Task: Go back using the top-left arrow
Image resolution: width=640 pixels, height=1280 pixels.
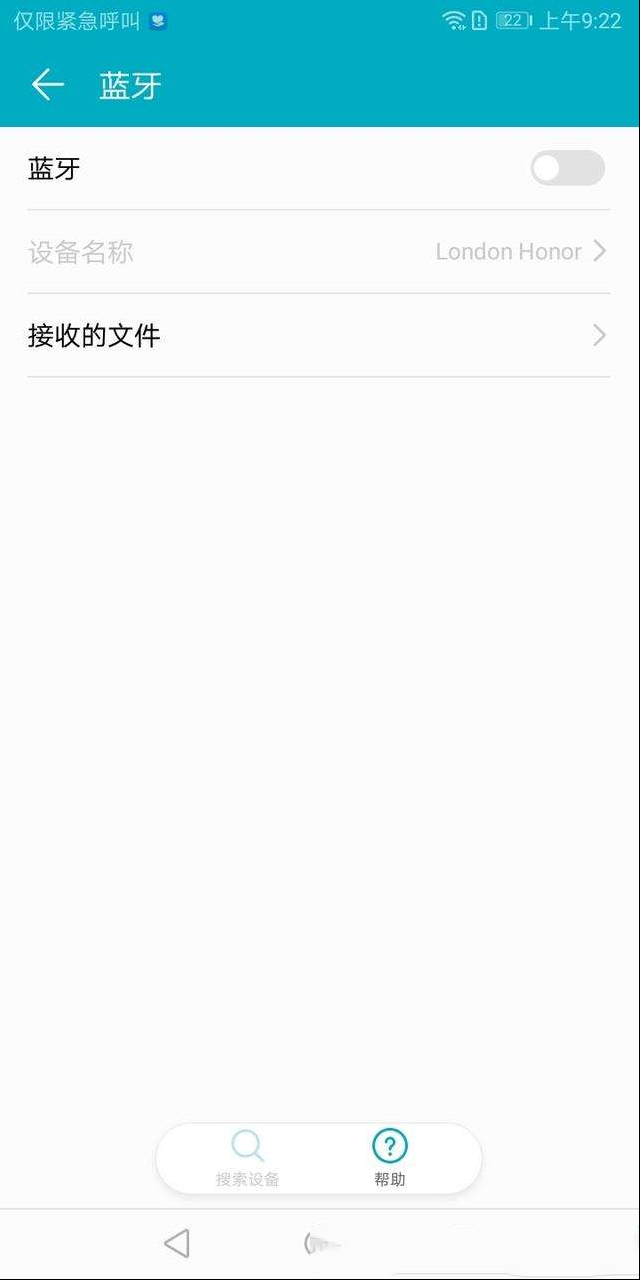Action: click(48, 85)
